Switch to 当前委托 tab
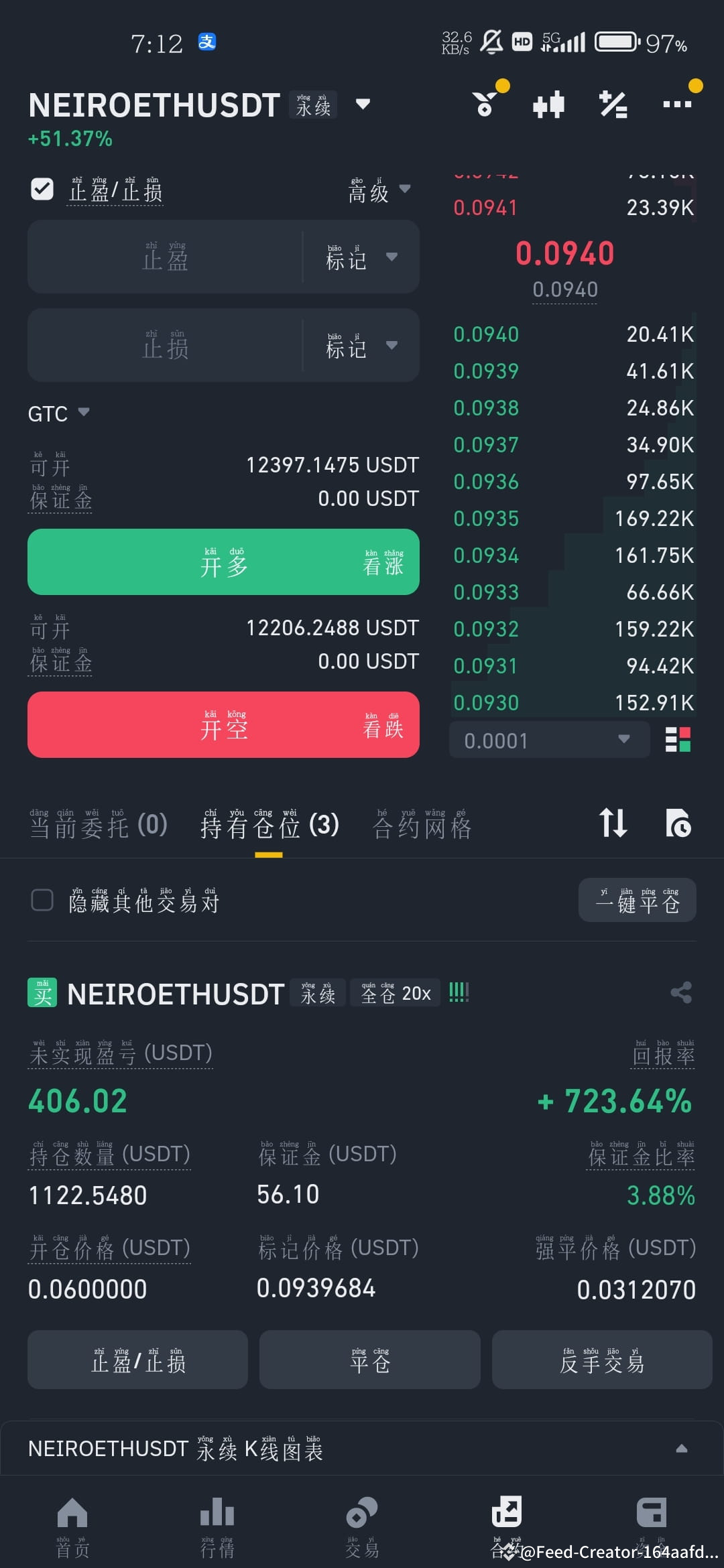Viewport: 724px width, 1568px height. [97, 824]
